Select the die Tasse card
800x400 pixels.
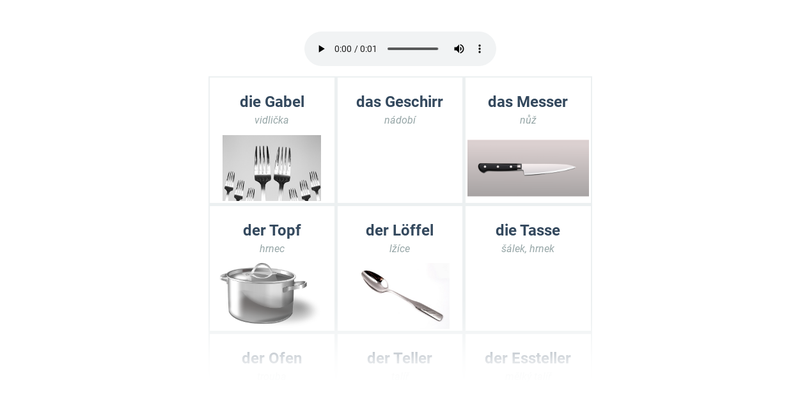coord(528,268)
